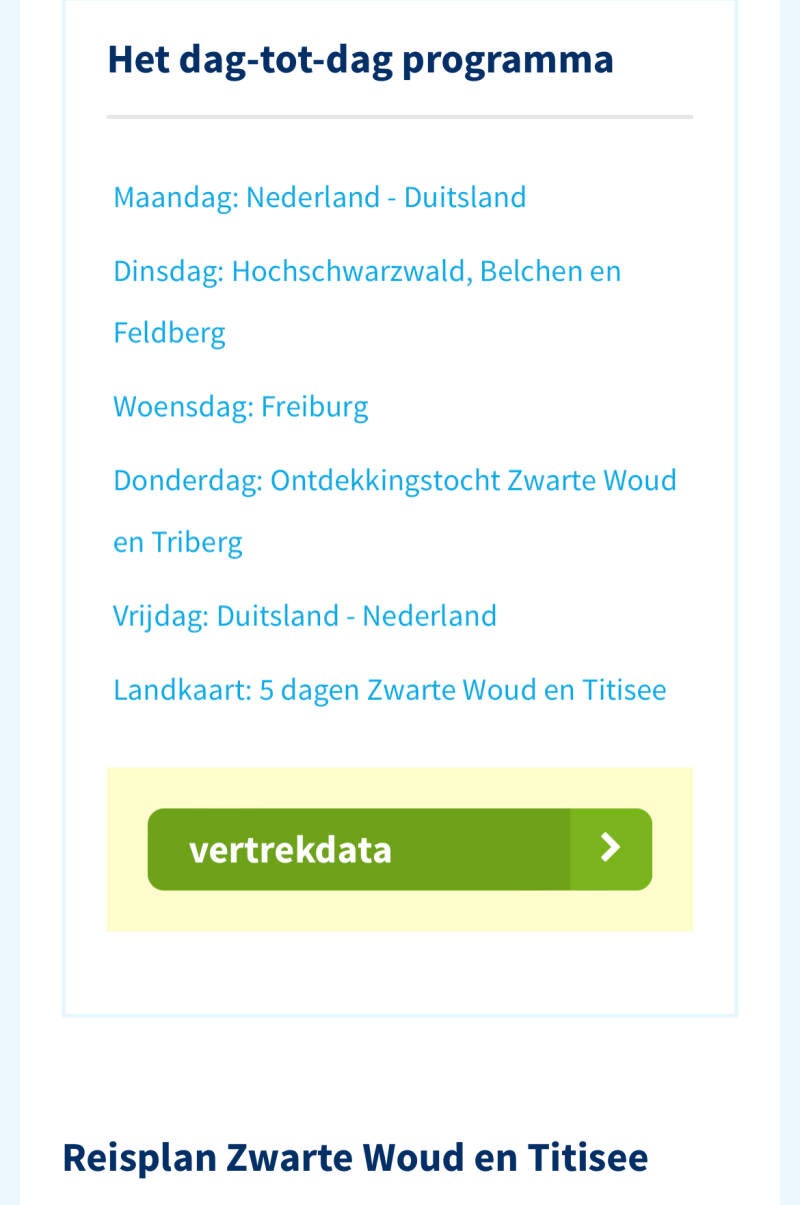View Woensdag: Freiburg day details
This screenshot has height=1205, width=800.
[240, 407]
